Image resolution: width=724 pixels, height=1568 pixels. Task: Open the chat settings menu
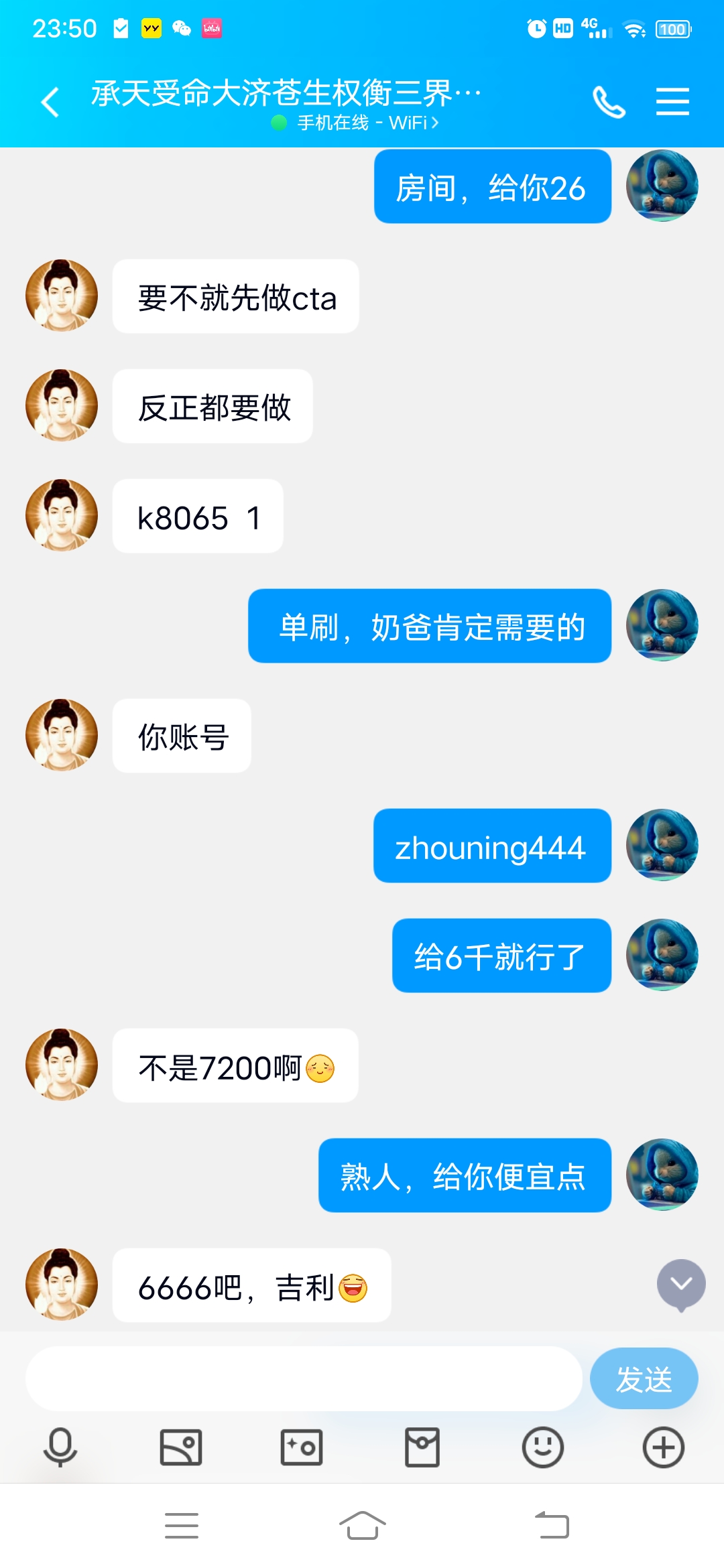[x=672, y=102]
